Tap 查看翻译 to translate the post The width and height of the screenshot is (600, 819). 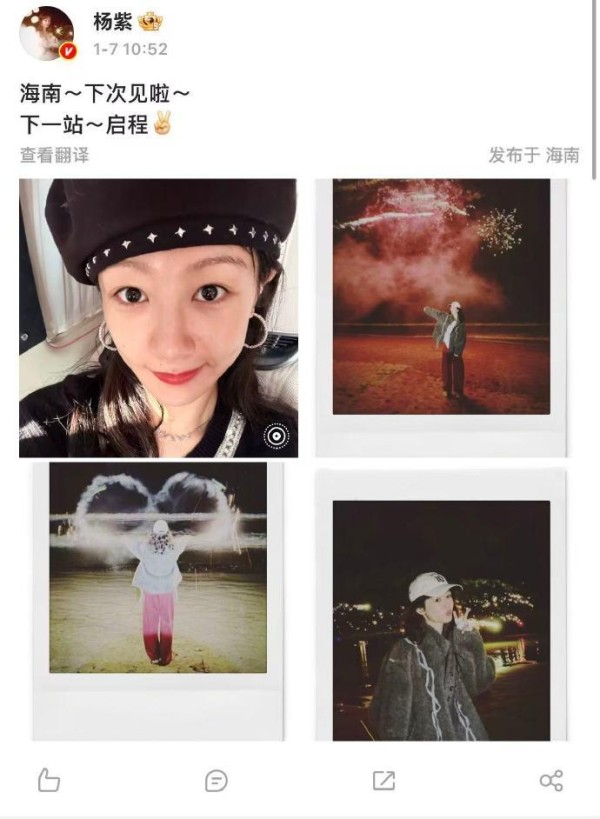coord(54,155)
